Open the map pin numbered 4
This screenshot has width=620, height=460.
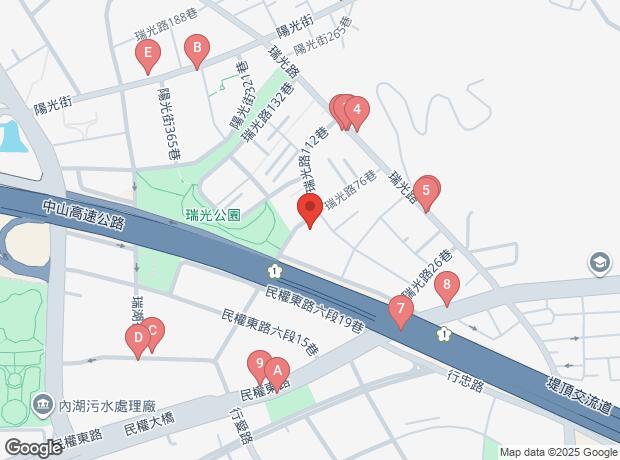(x=356, y=111)
